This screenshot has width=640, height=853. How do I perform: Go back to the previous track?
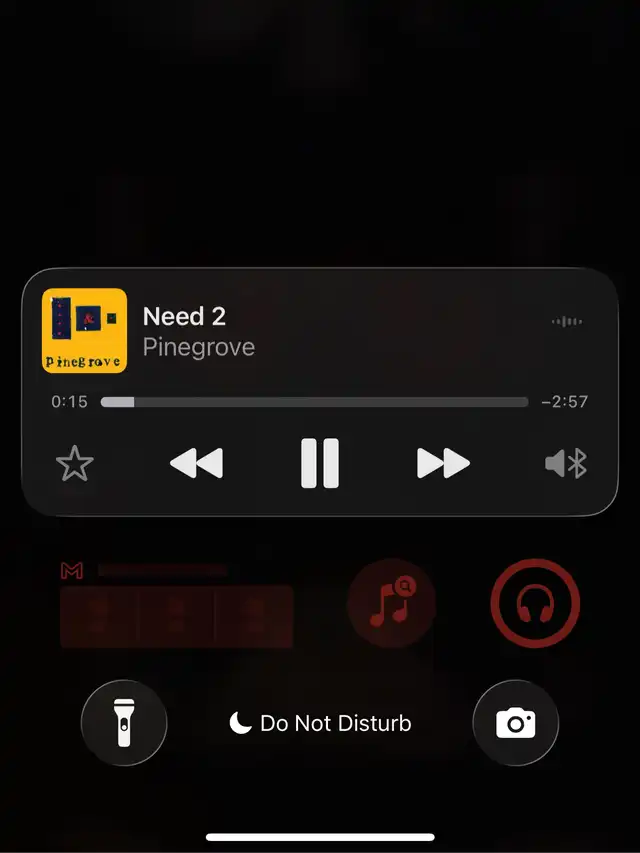coord(196,463)
